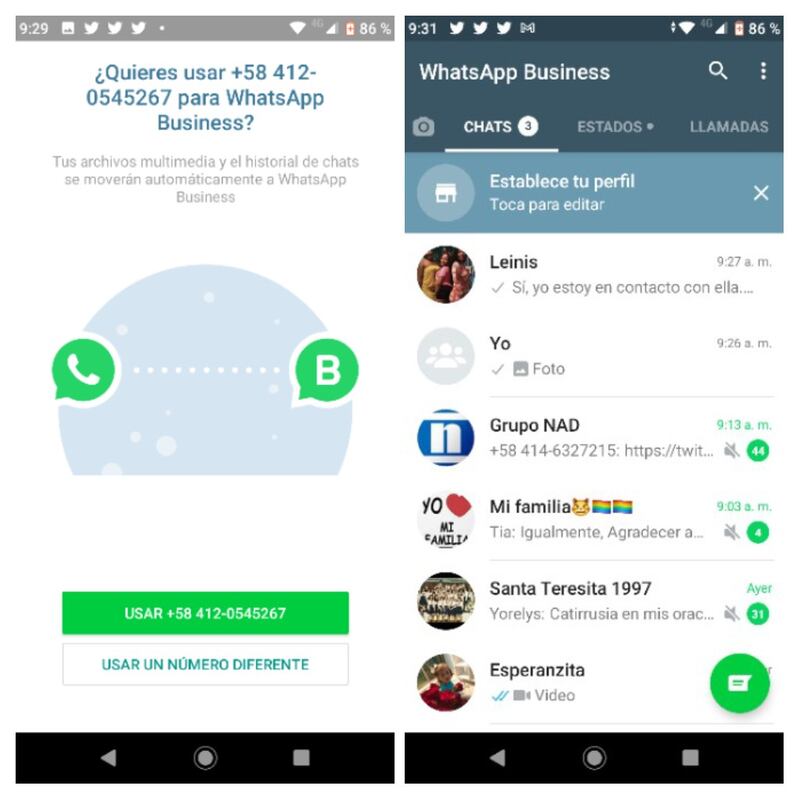Switch to the Estados tab

click(614, 127)
